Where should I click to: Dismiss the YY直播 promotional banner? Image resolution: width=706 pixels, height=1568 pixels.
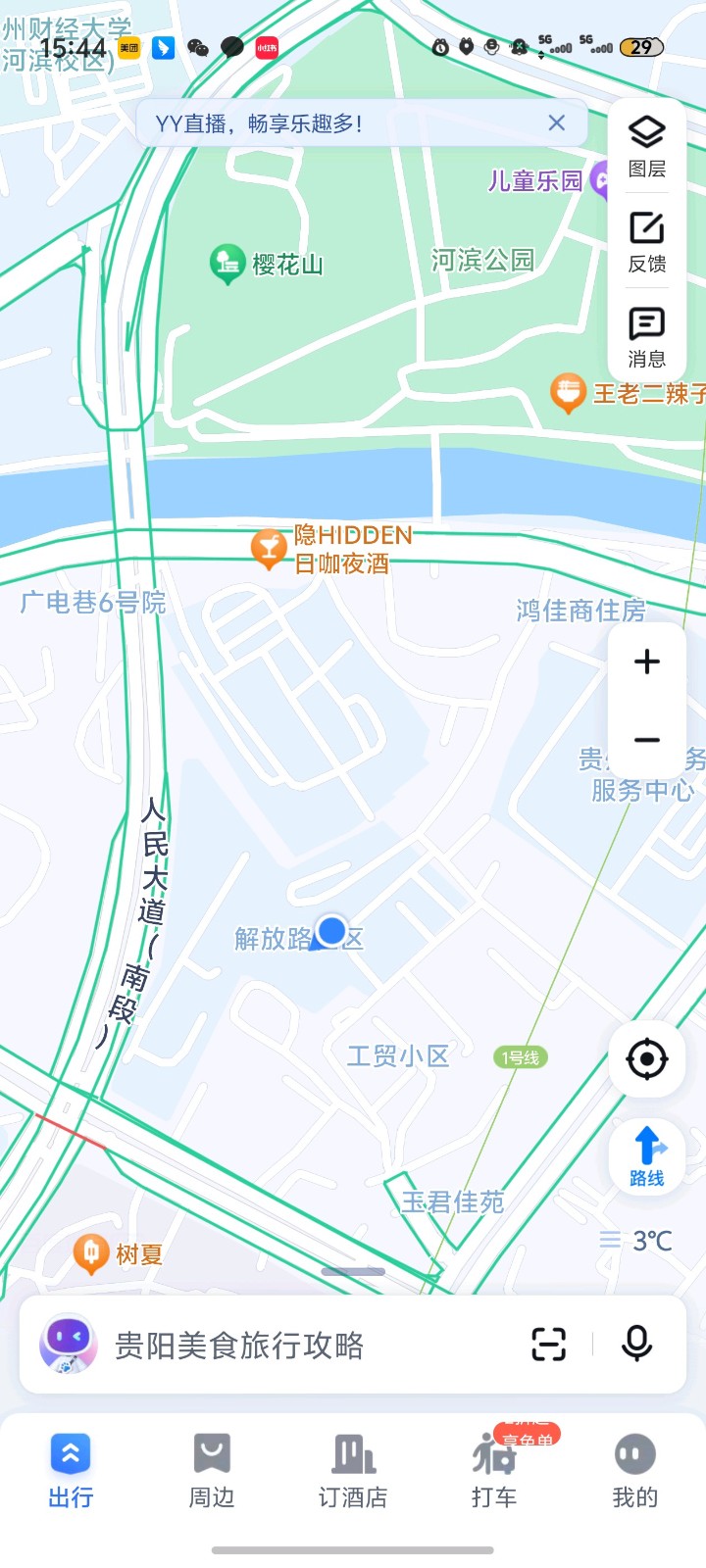557,122
